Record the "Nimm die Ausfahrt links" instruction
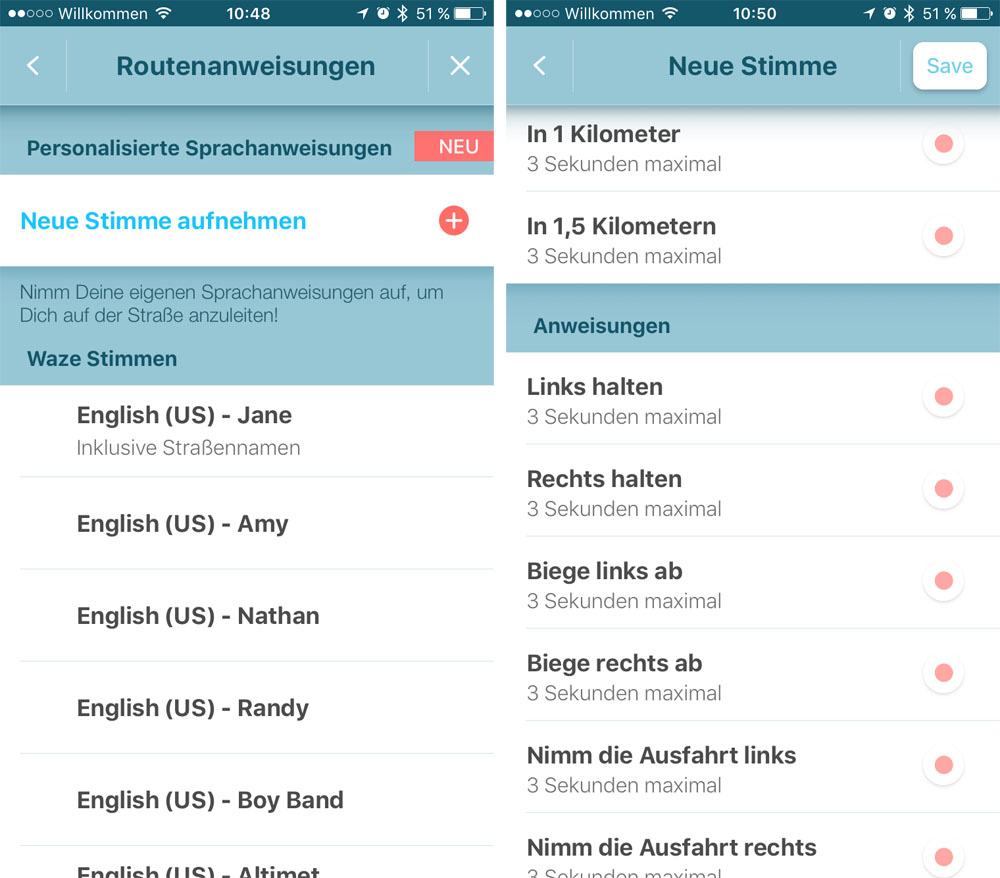Screen dimensions: 1000x878 [943, 765]
